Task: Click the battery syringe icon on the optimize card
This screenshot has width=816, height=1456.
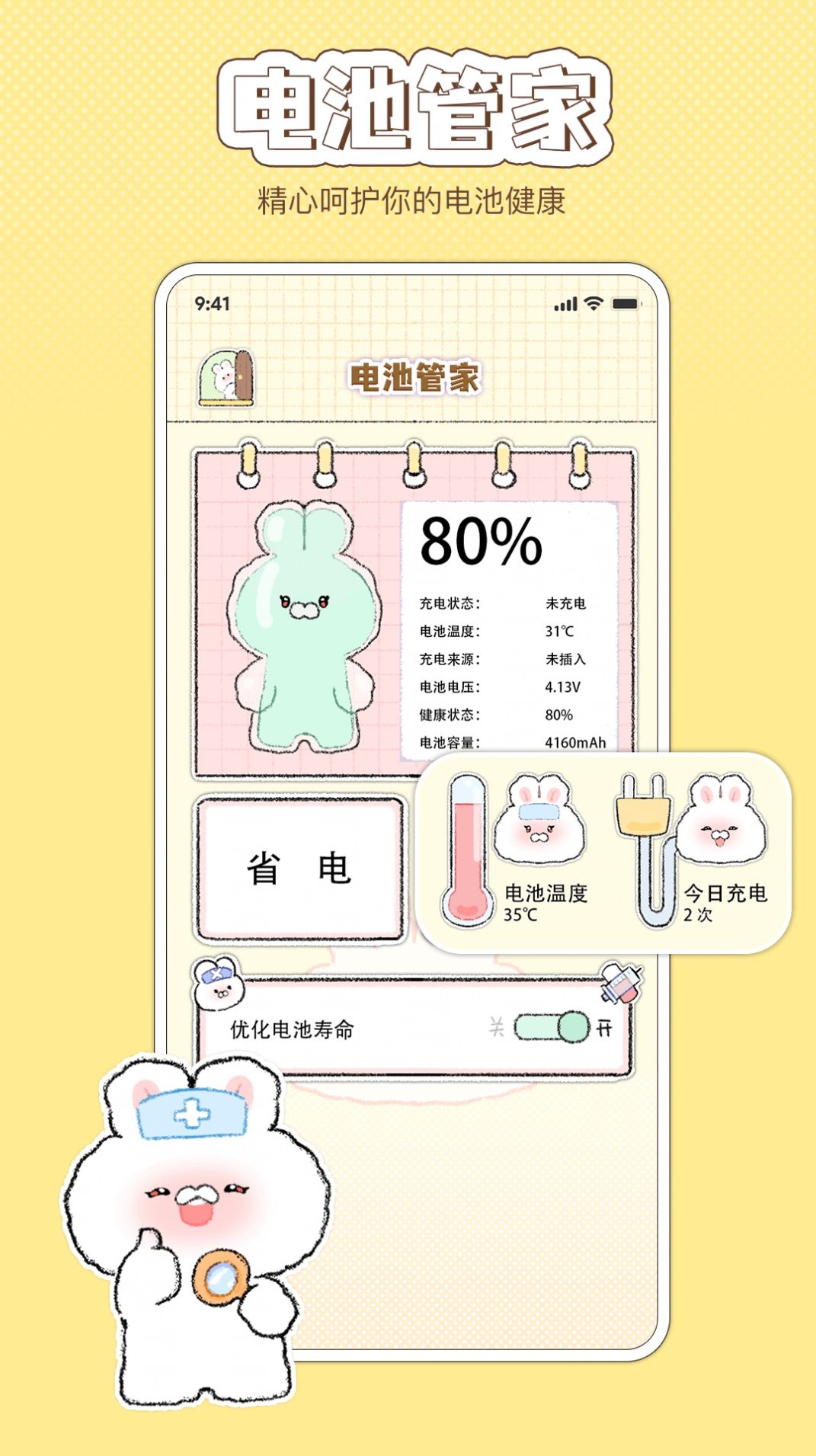Action: point(622,983)
